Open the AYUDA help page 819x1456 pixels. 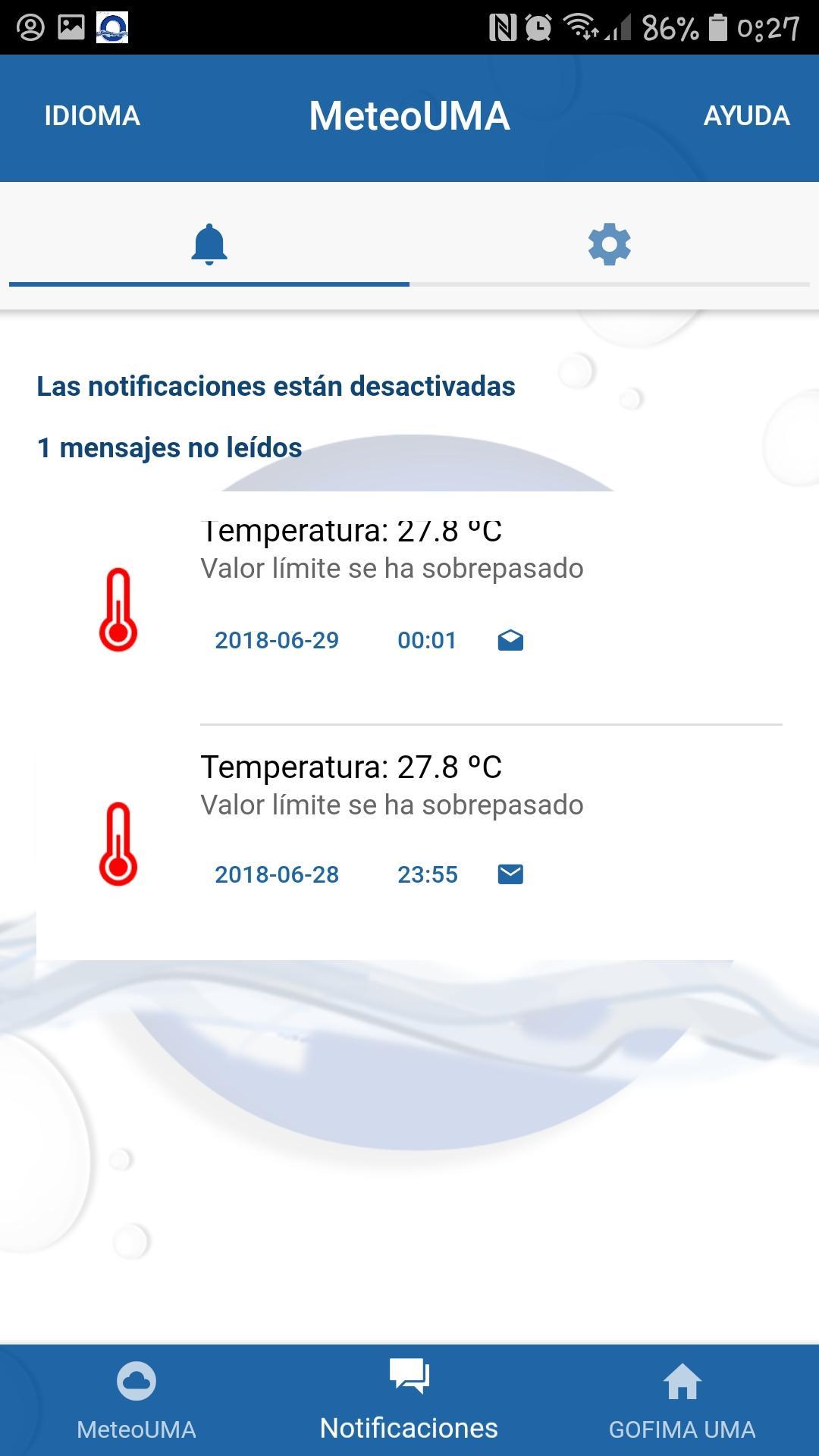[746, 116]
